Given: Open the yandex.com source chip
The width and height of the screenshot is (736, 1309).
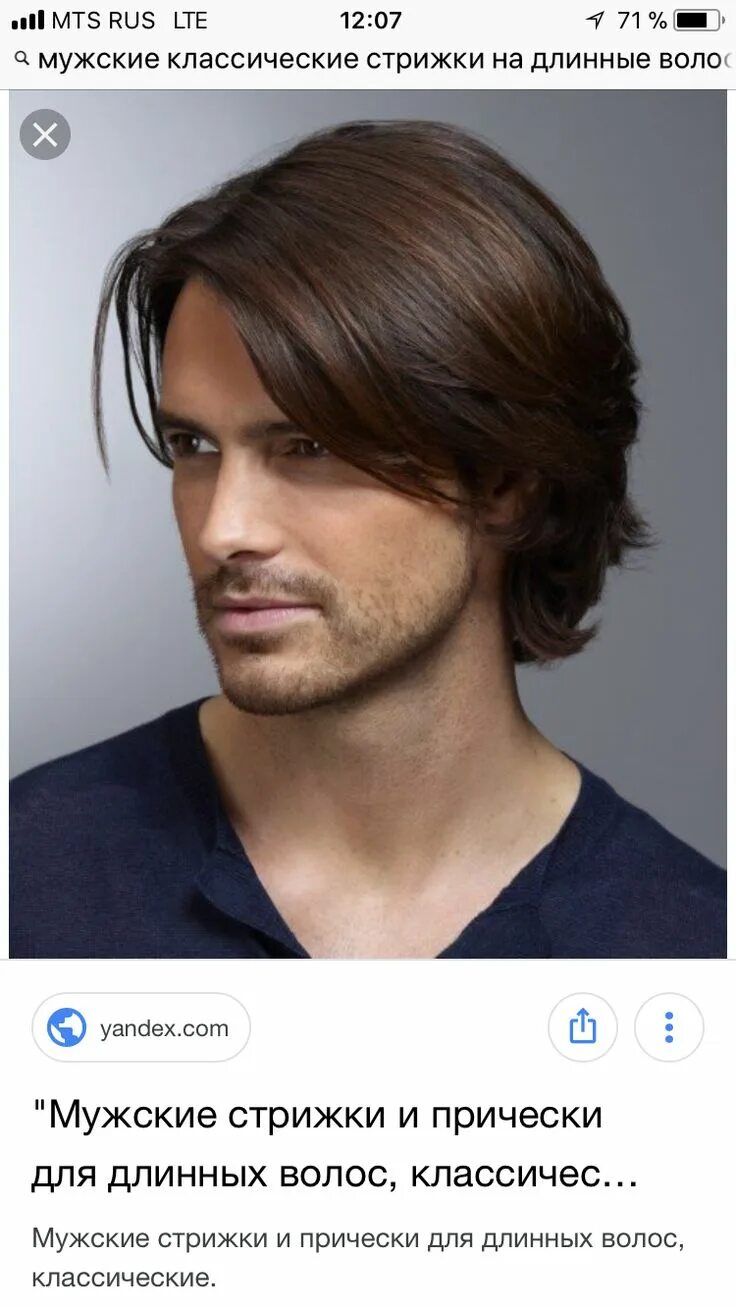Looking at the screenshot, I should pos(141,1028).
